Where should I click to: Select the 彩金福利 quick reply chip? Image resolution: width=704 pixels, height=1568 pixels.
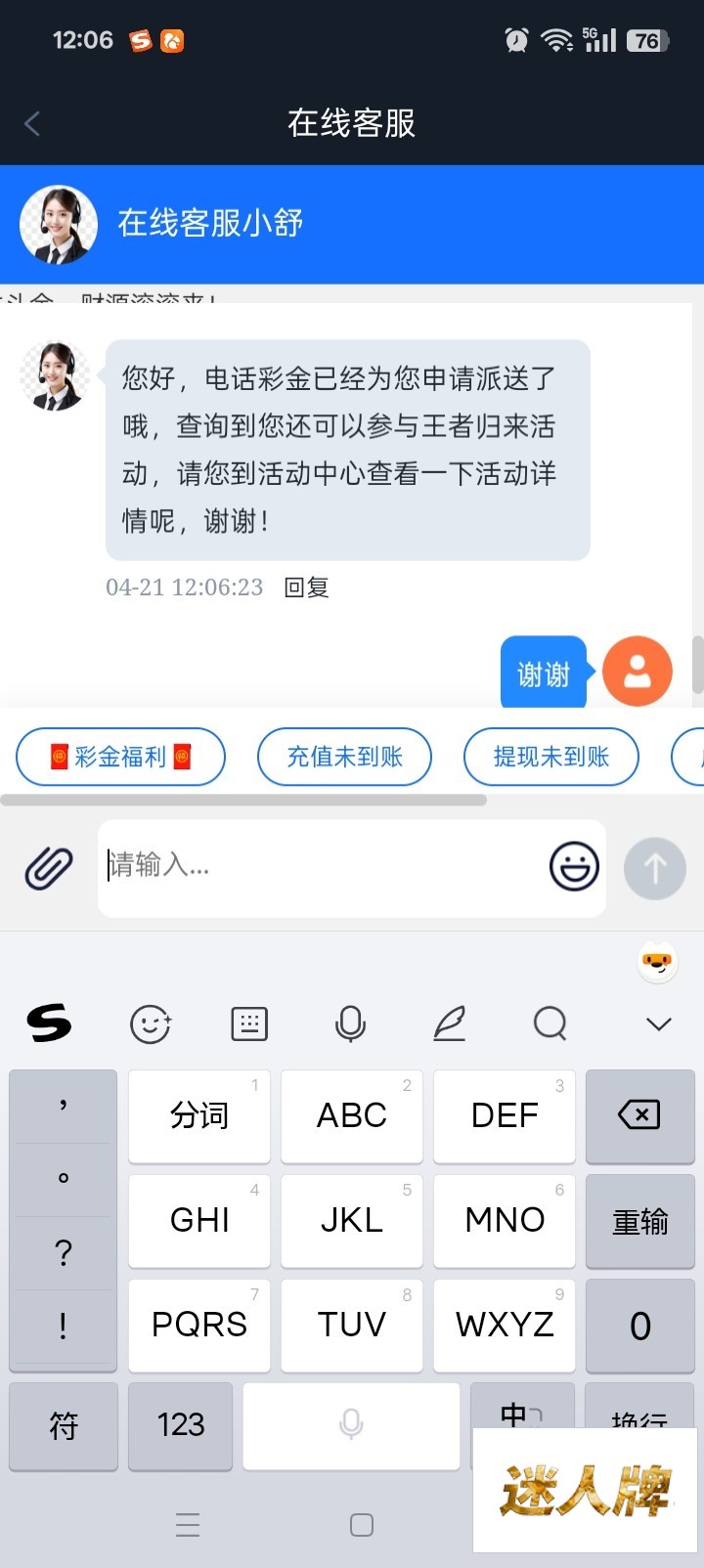120,757
